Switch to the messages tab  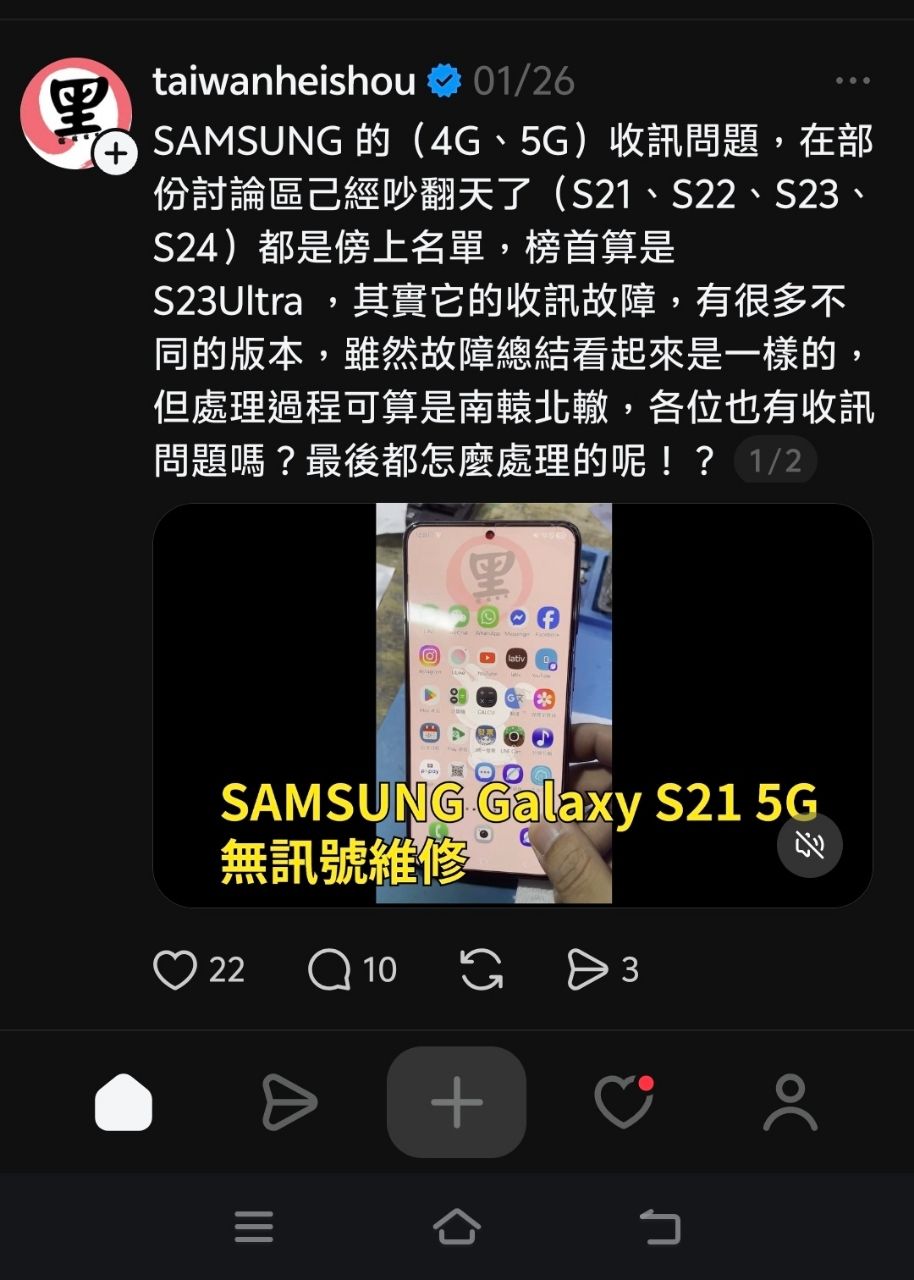tap(289, 1102)
